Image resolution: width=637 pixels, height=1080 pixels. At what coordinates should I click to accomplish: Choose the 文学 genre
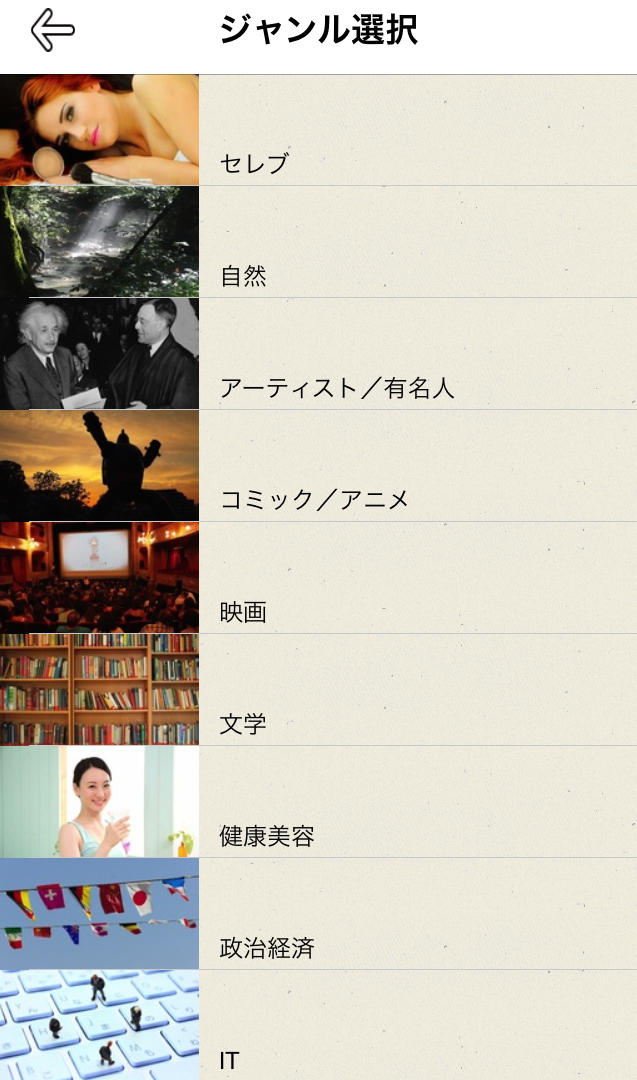tap(318, 691)
